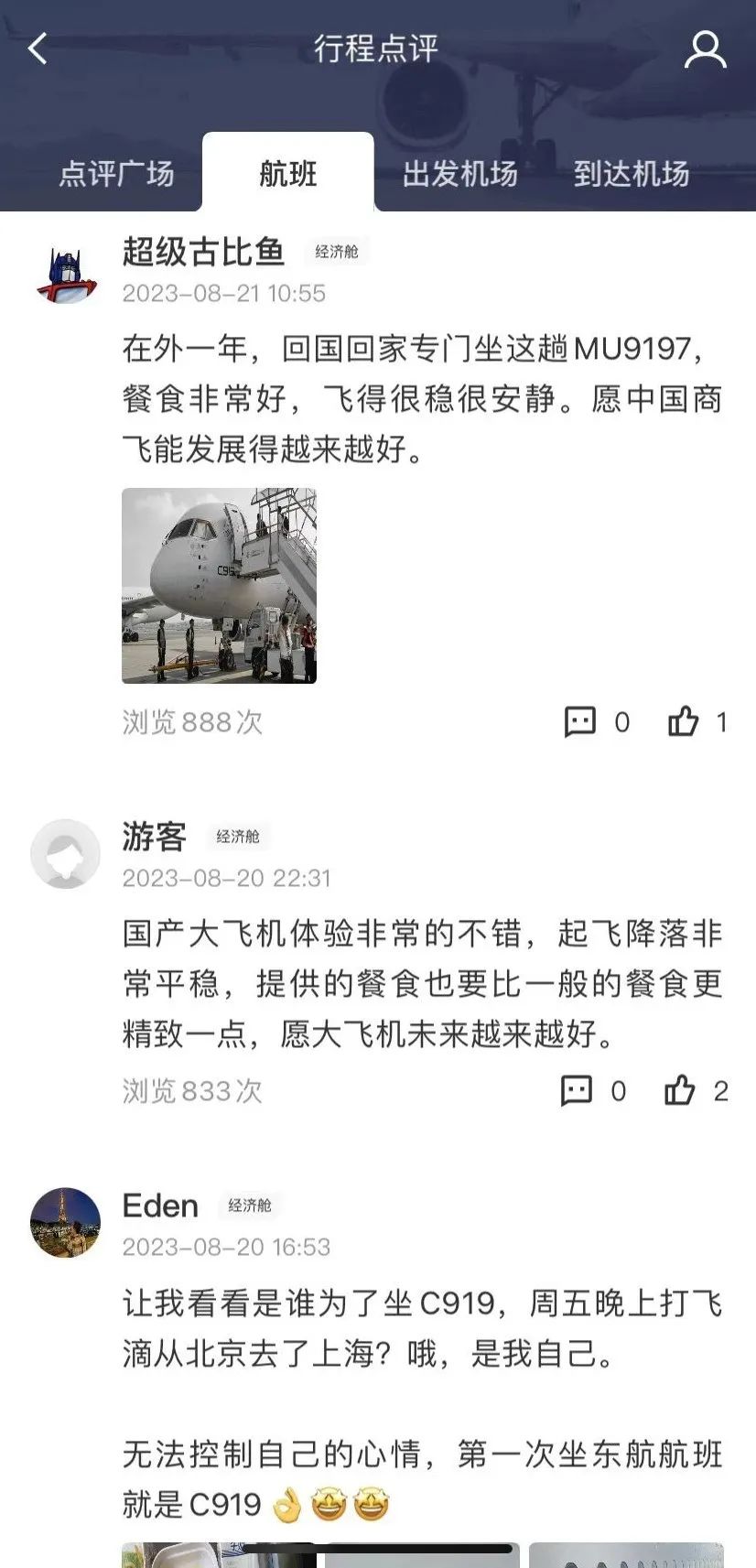
Task: Comment on 超级古比鱼's review
Action: [x=580, y=722]
